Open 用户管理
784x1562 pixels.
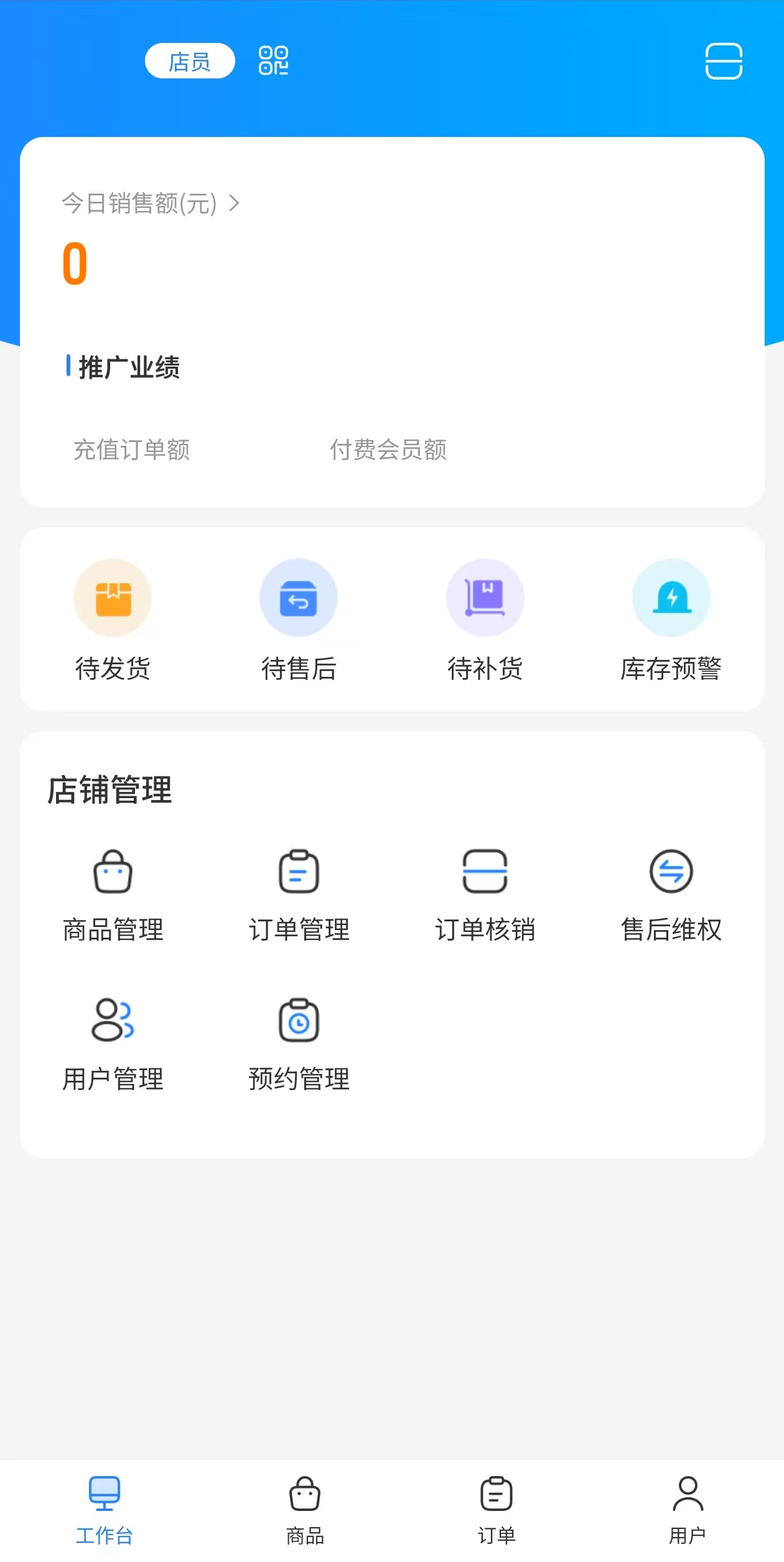click(113, 1045)
